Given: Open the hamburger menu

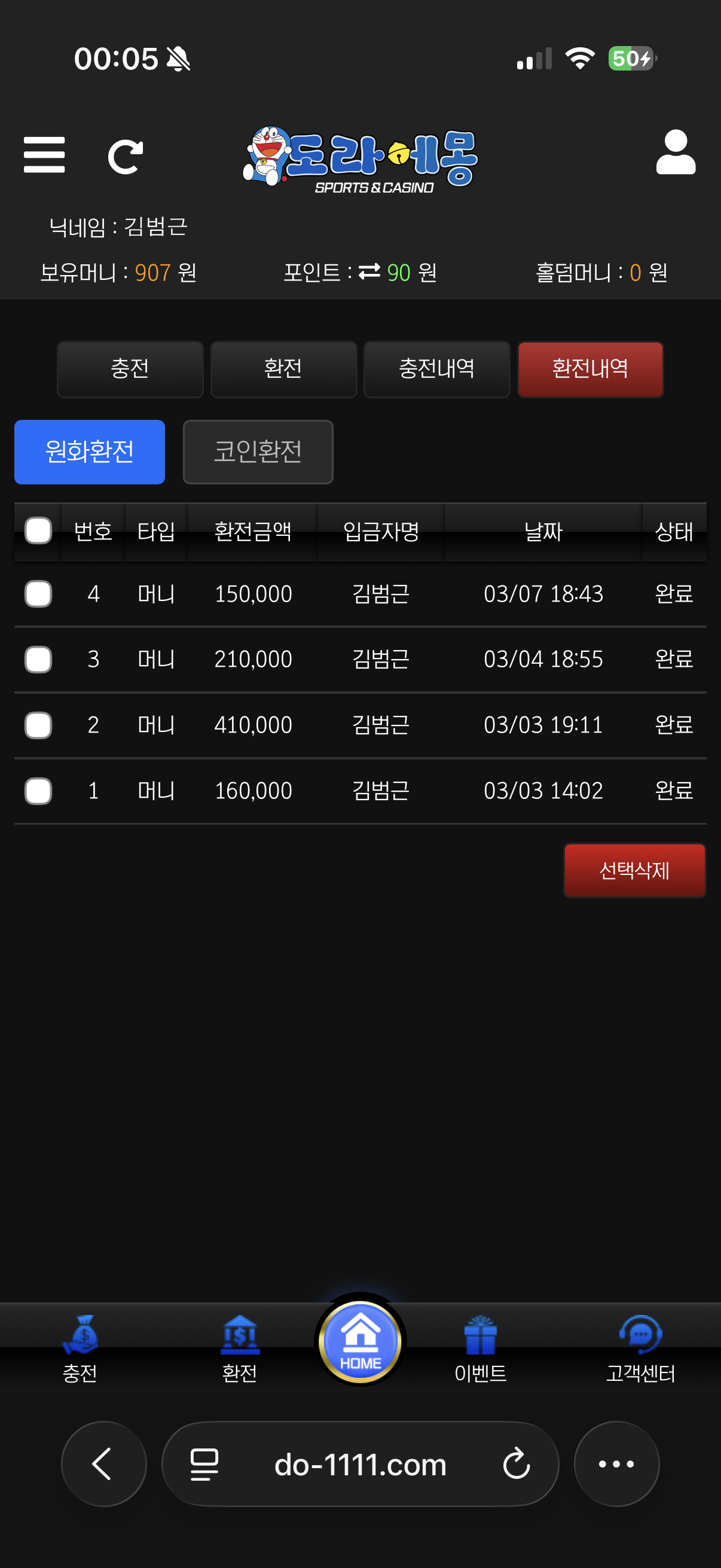Looking at the screenshot, I should click(44, 155).
